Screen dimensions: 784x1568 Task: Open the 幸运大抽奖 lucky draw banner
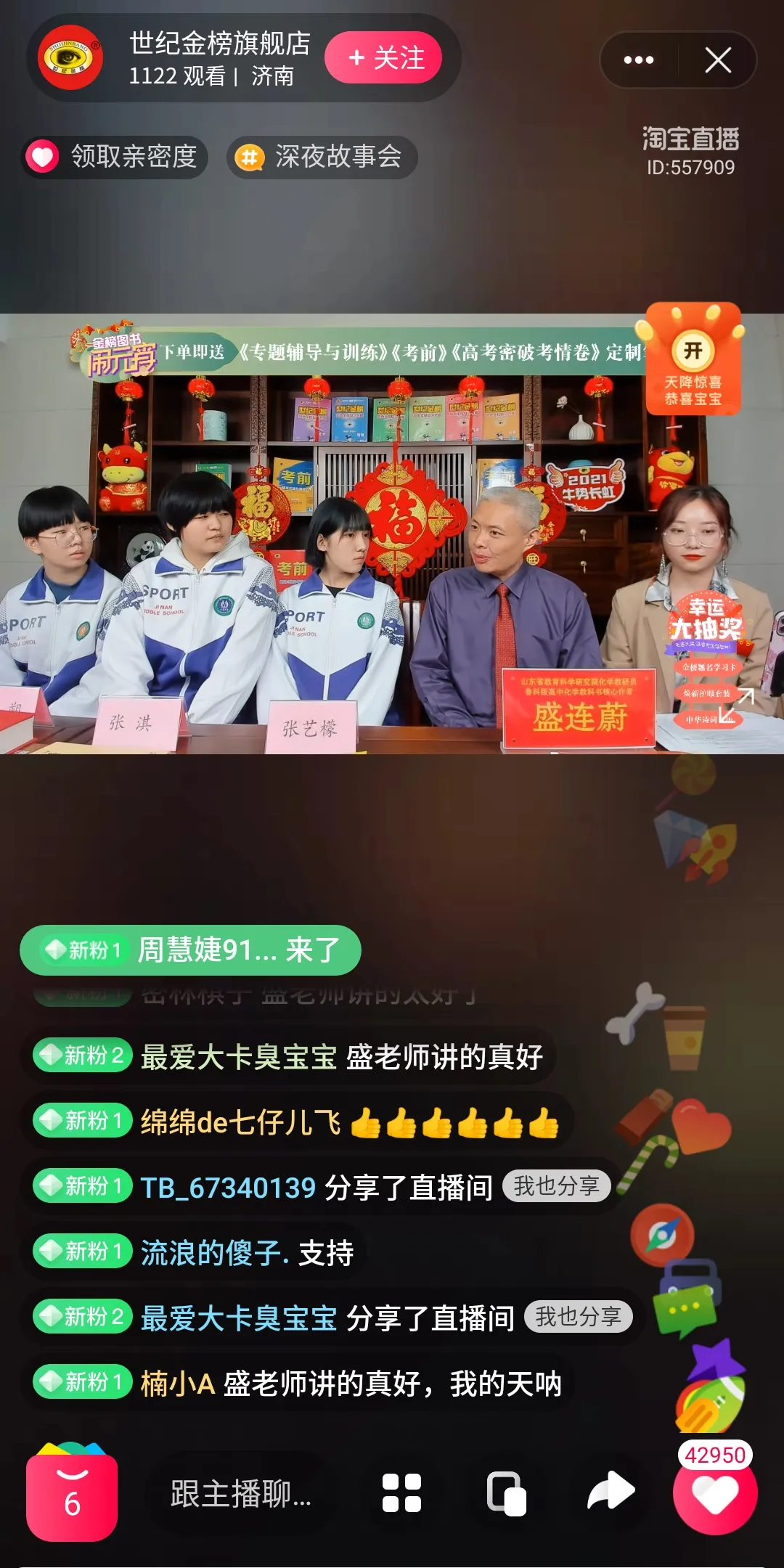[706, 621]
